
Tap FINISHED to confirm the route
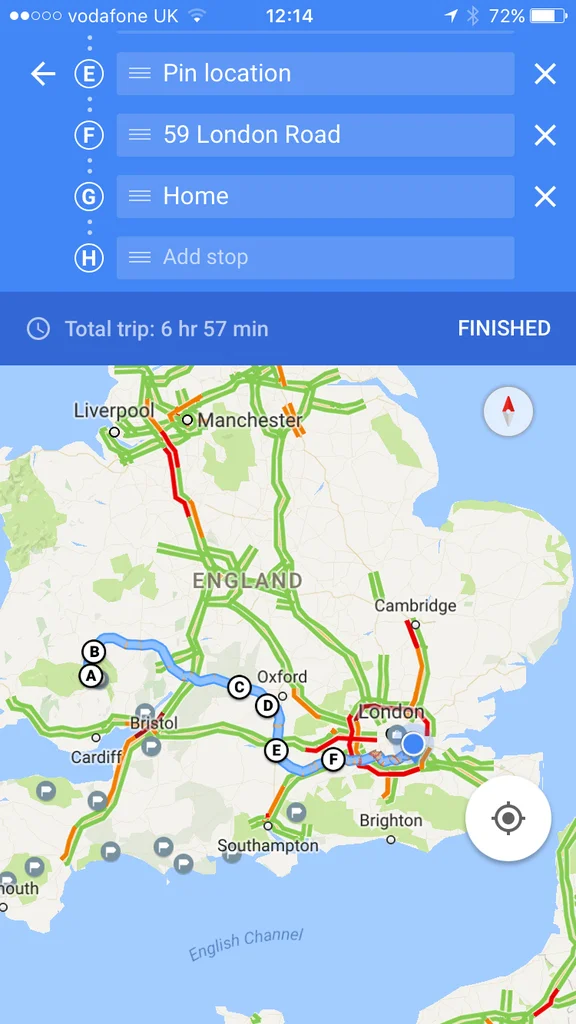[504, 328]
